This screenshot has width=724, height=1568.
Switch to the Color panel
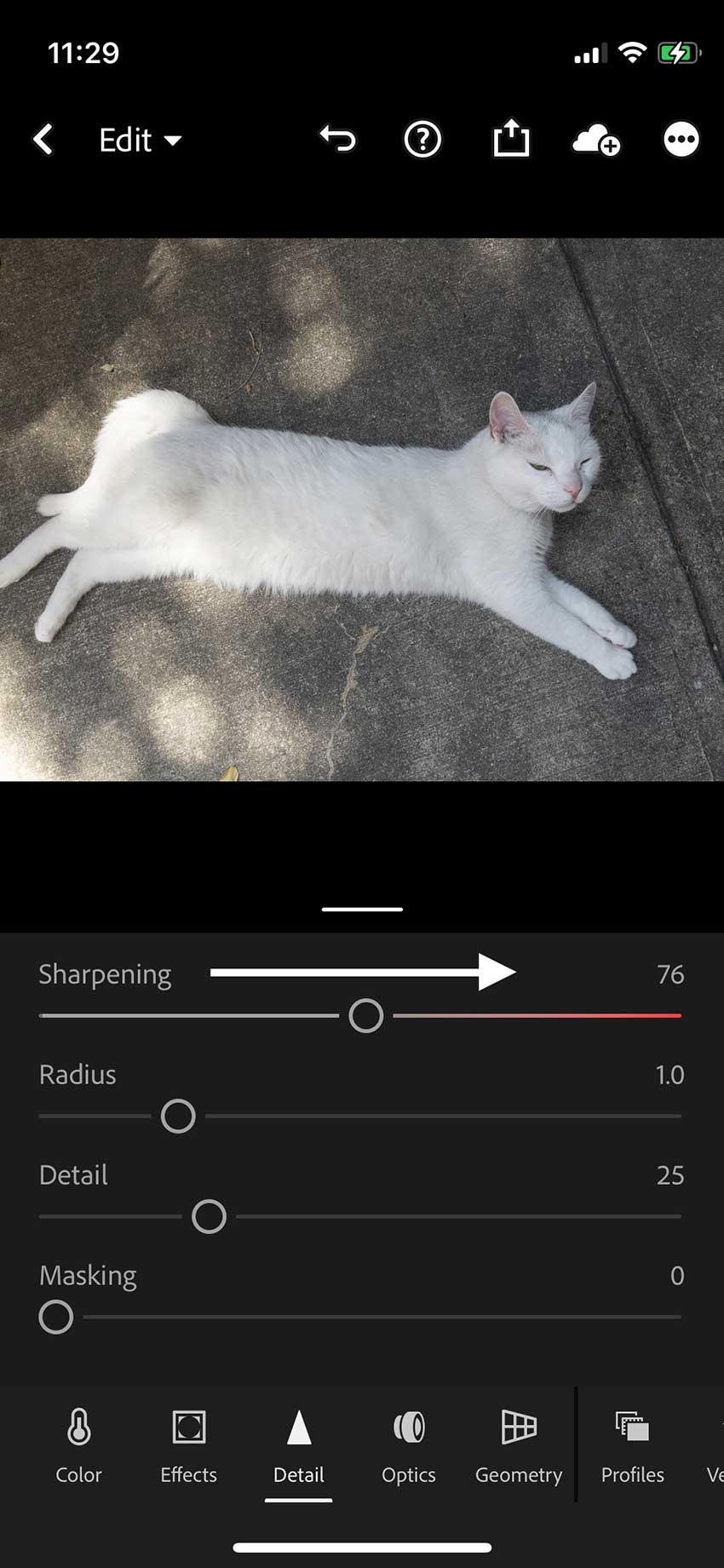click(78, 1445)
